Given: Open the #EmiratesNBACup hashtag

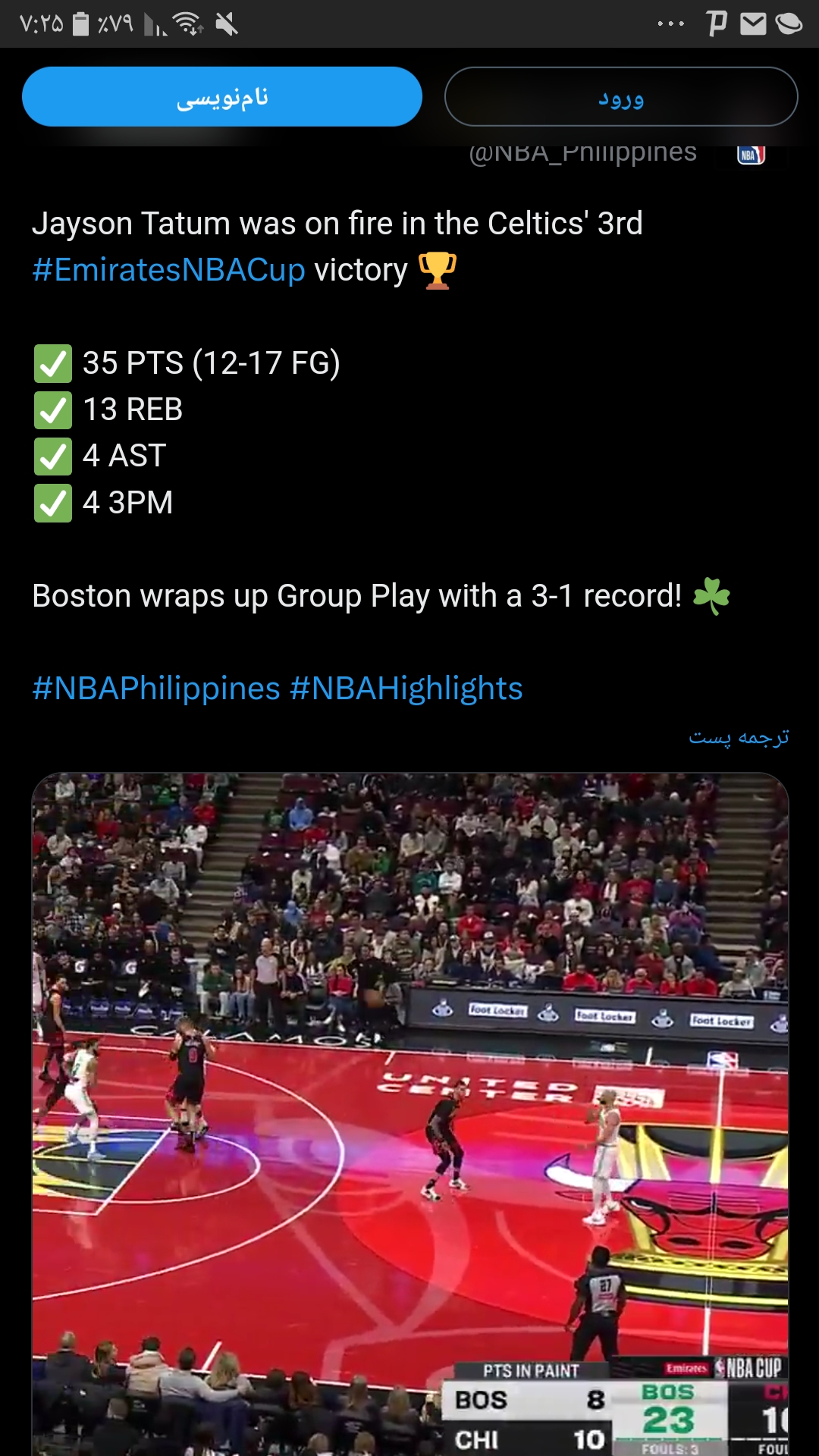Looking at the screenshot, I should [x=168, y=270].
